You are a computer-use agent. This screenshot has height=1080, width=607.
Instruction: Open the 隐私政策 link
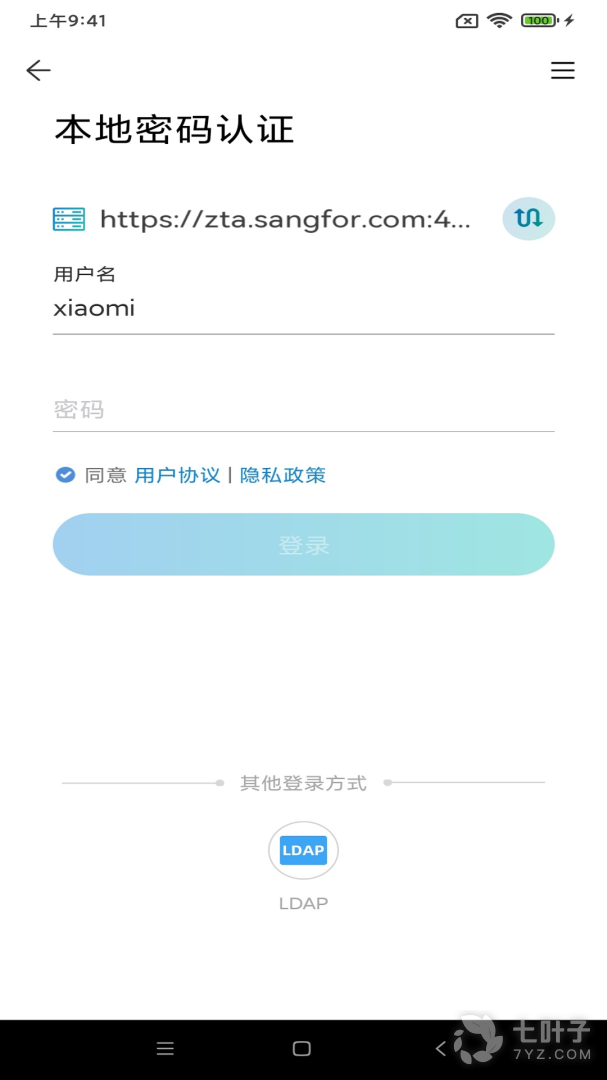[x=283, y=475]
